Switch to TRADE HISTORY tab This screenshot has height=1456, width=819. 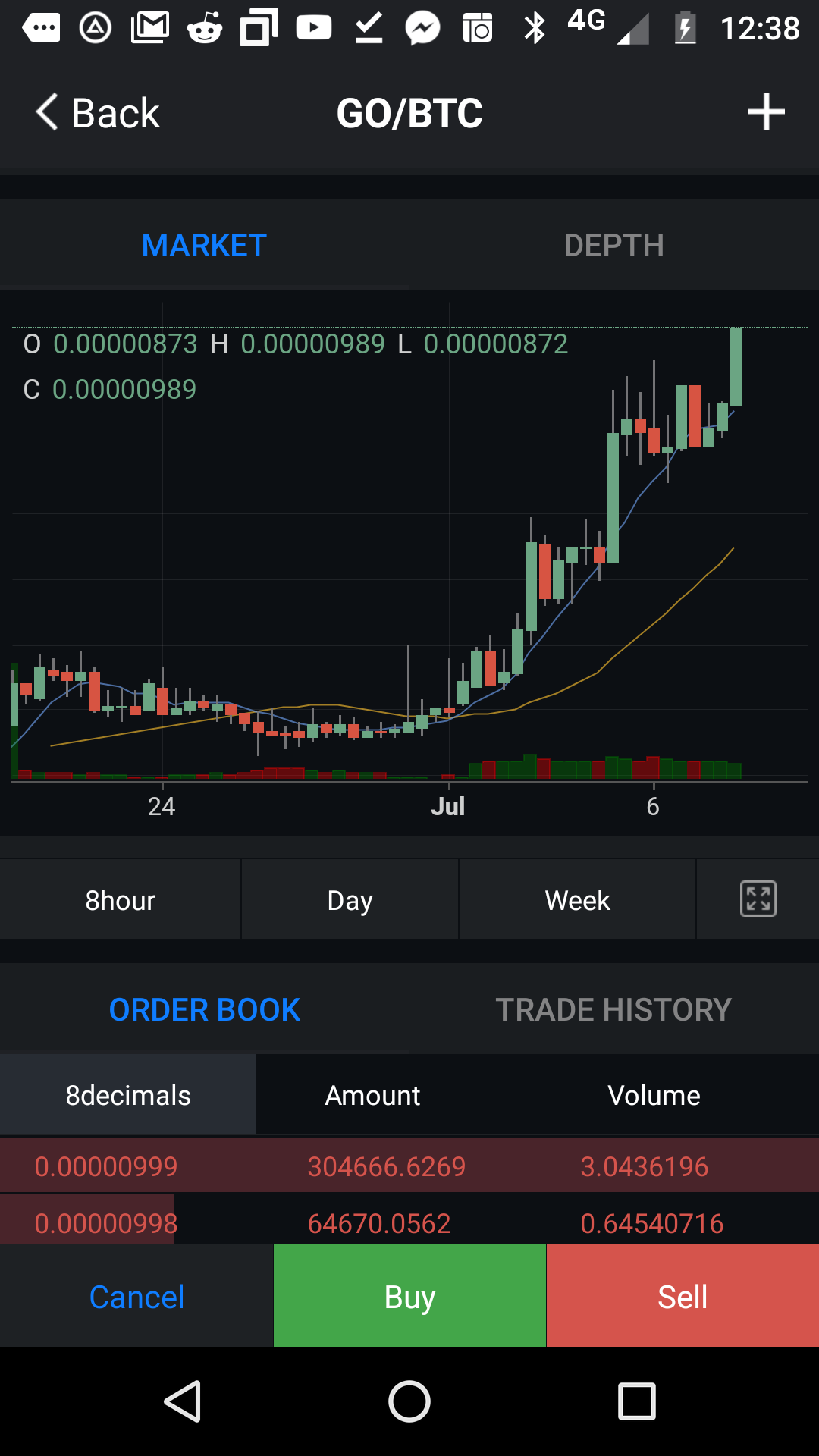(x=613, y=1010)
